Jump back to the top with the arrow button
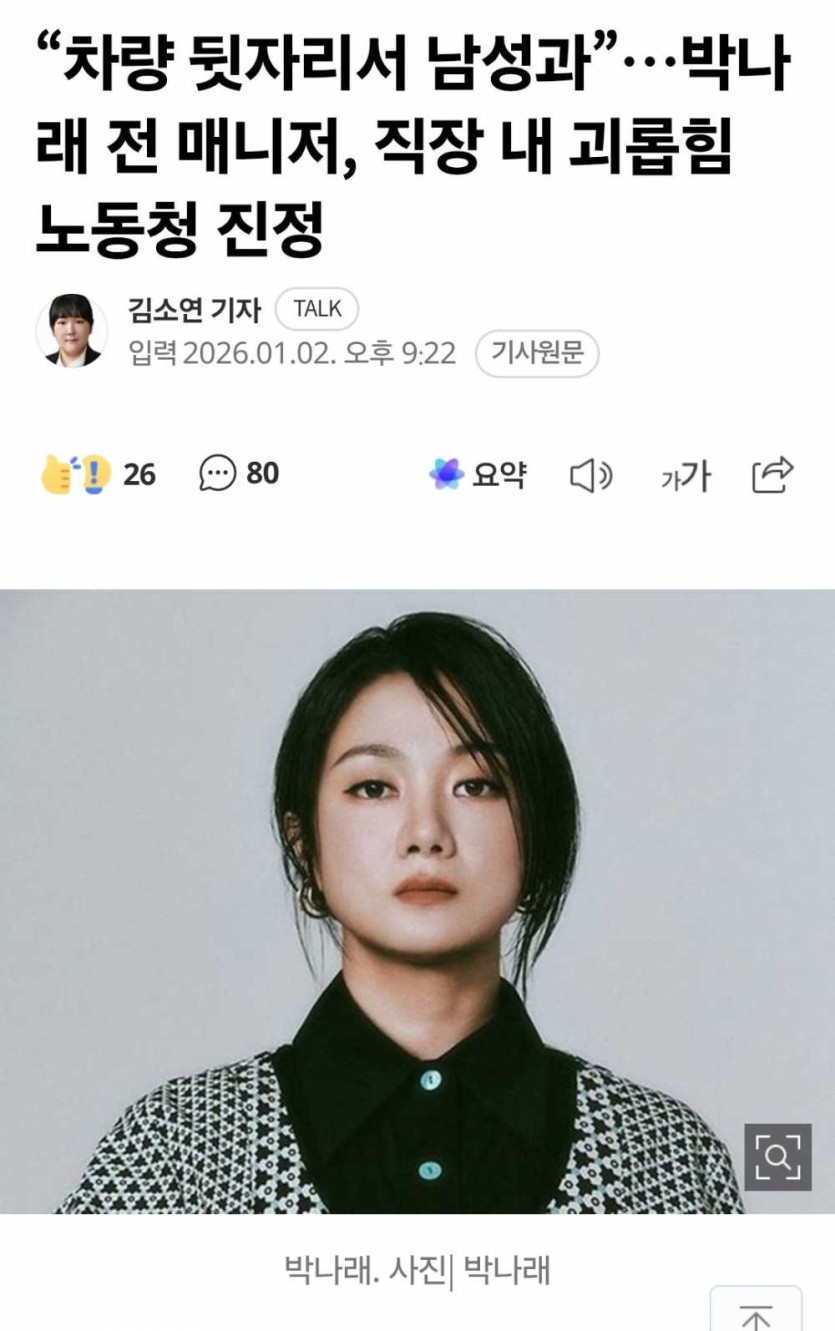 click(x=755, y=1314)
